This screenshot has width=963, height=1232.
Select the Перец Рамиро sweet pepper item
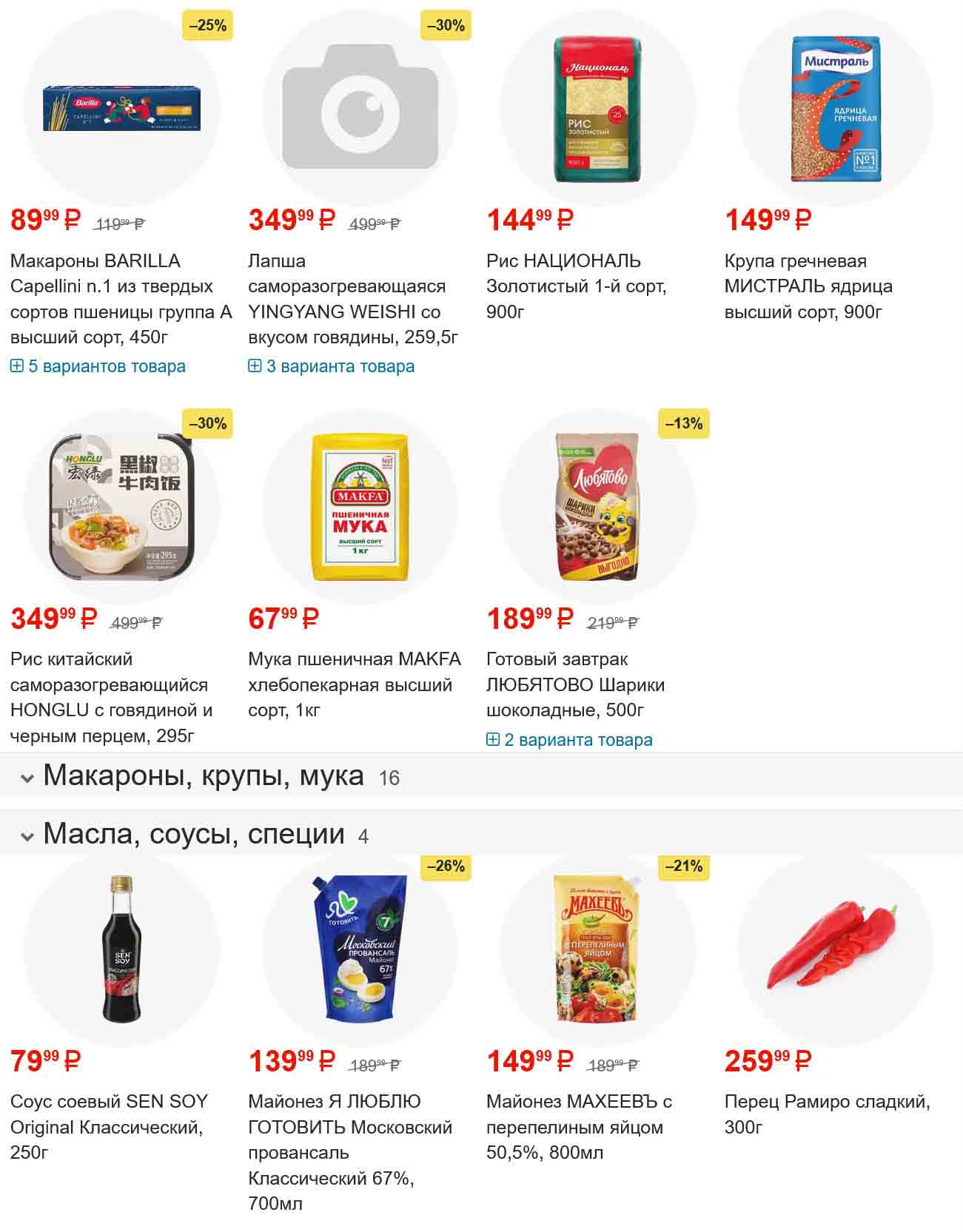pyautogui.click(x=826, y=1114)
